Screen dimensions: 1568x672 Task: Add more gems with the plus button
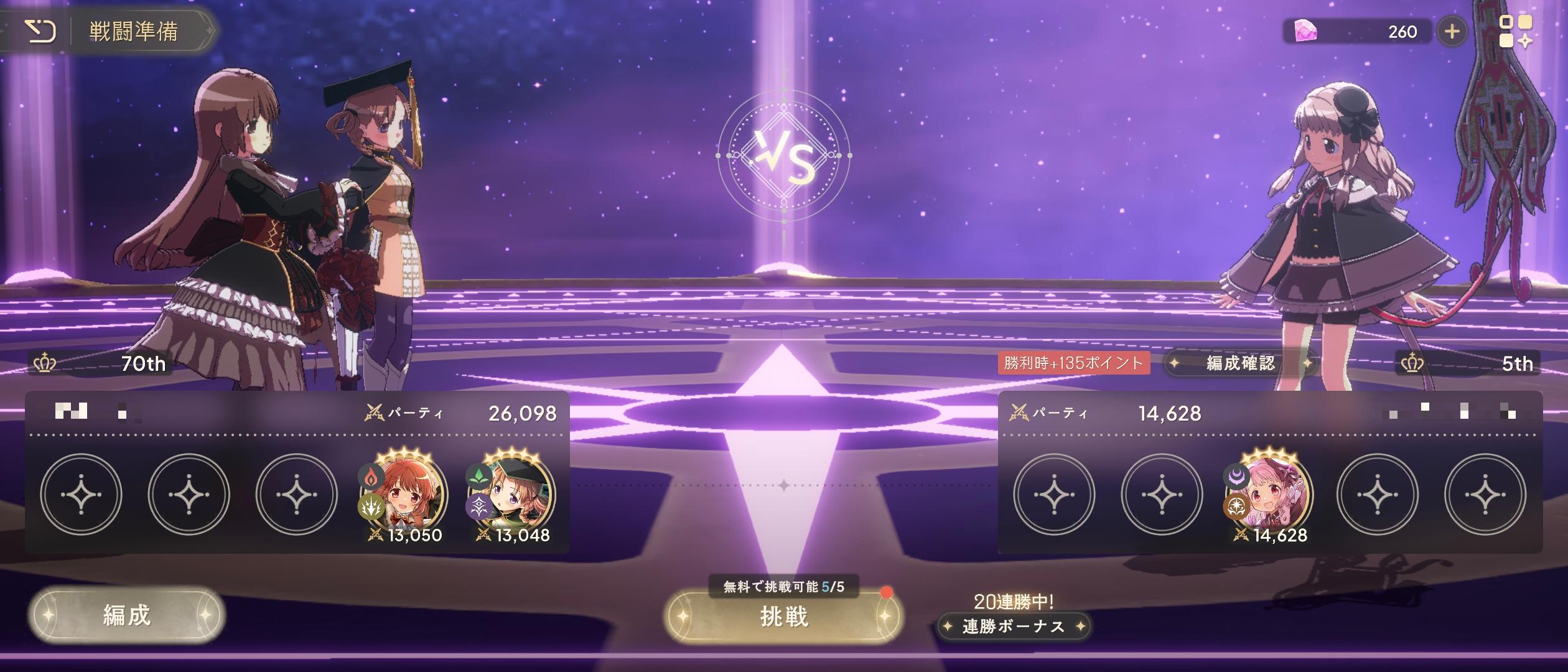(1452, 32)
